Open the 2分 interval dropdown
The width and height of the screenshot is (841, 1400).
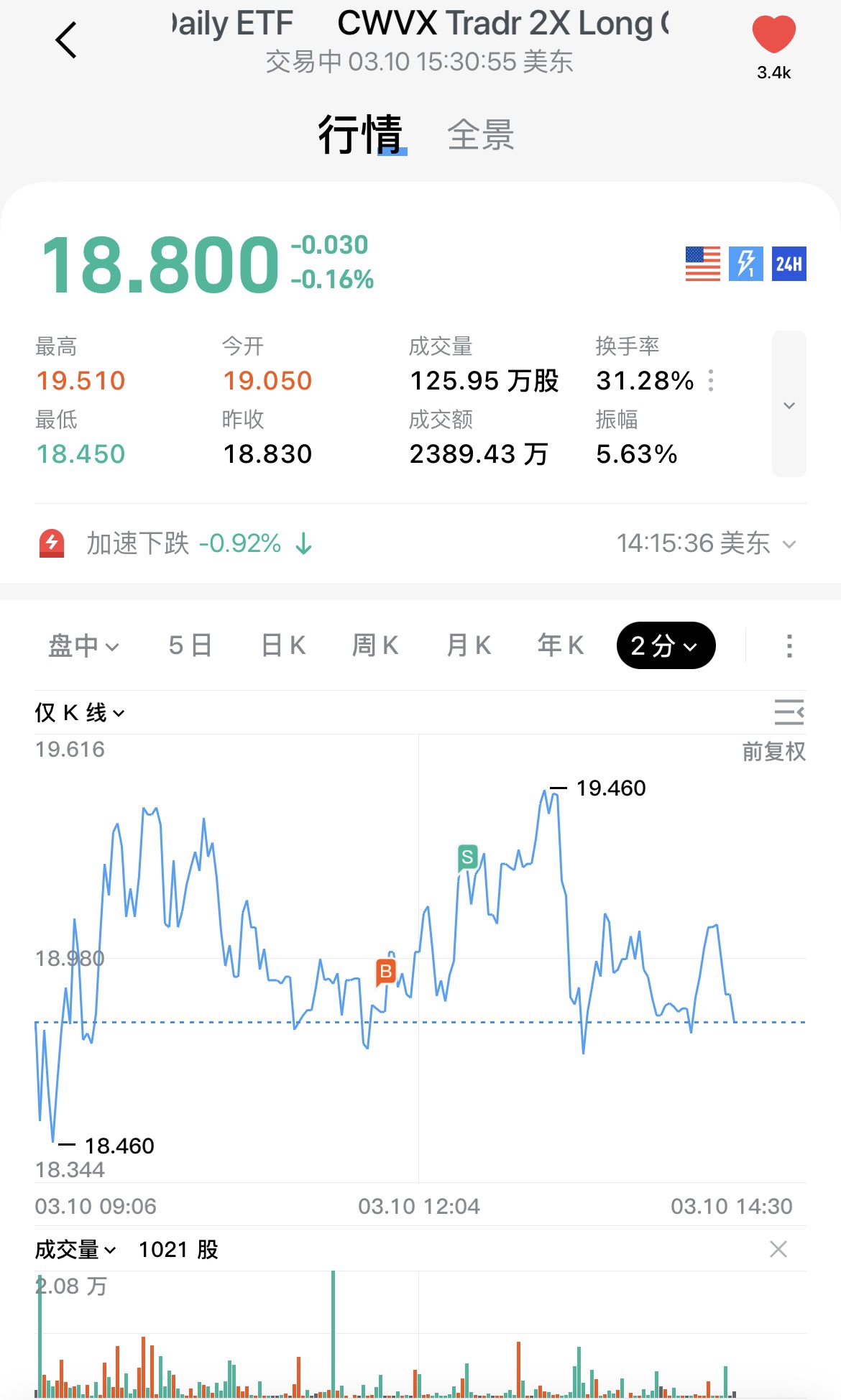(666, 645)
